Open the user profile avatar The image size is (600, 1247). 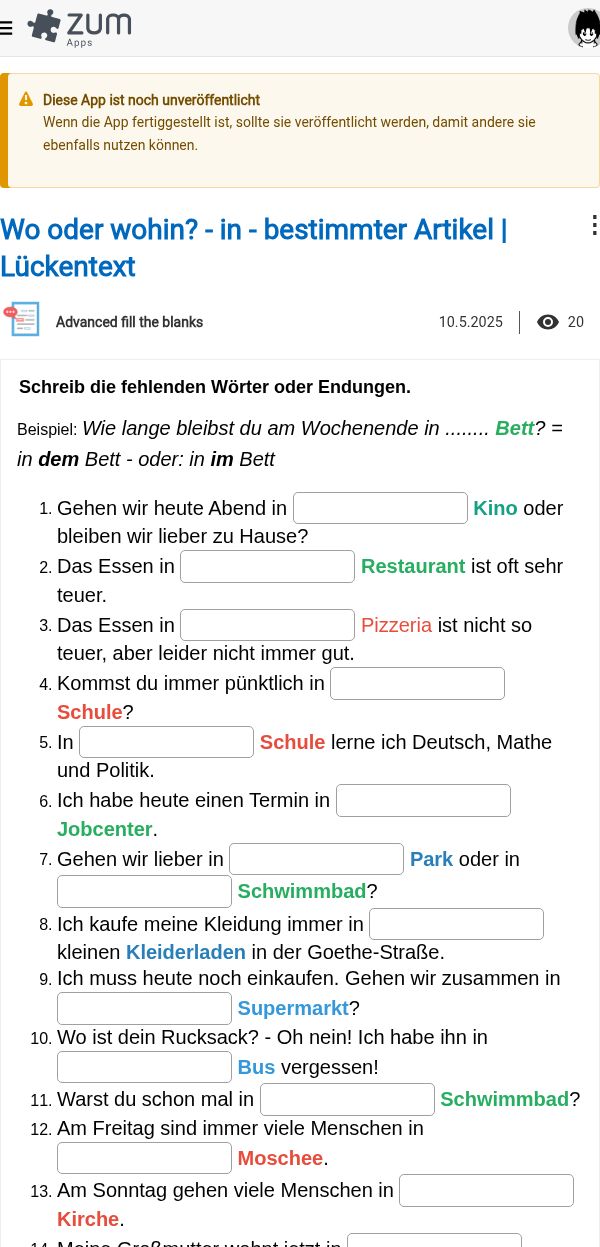click(584, 28)
